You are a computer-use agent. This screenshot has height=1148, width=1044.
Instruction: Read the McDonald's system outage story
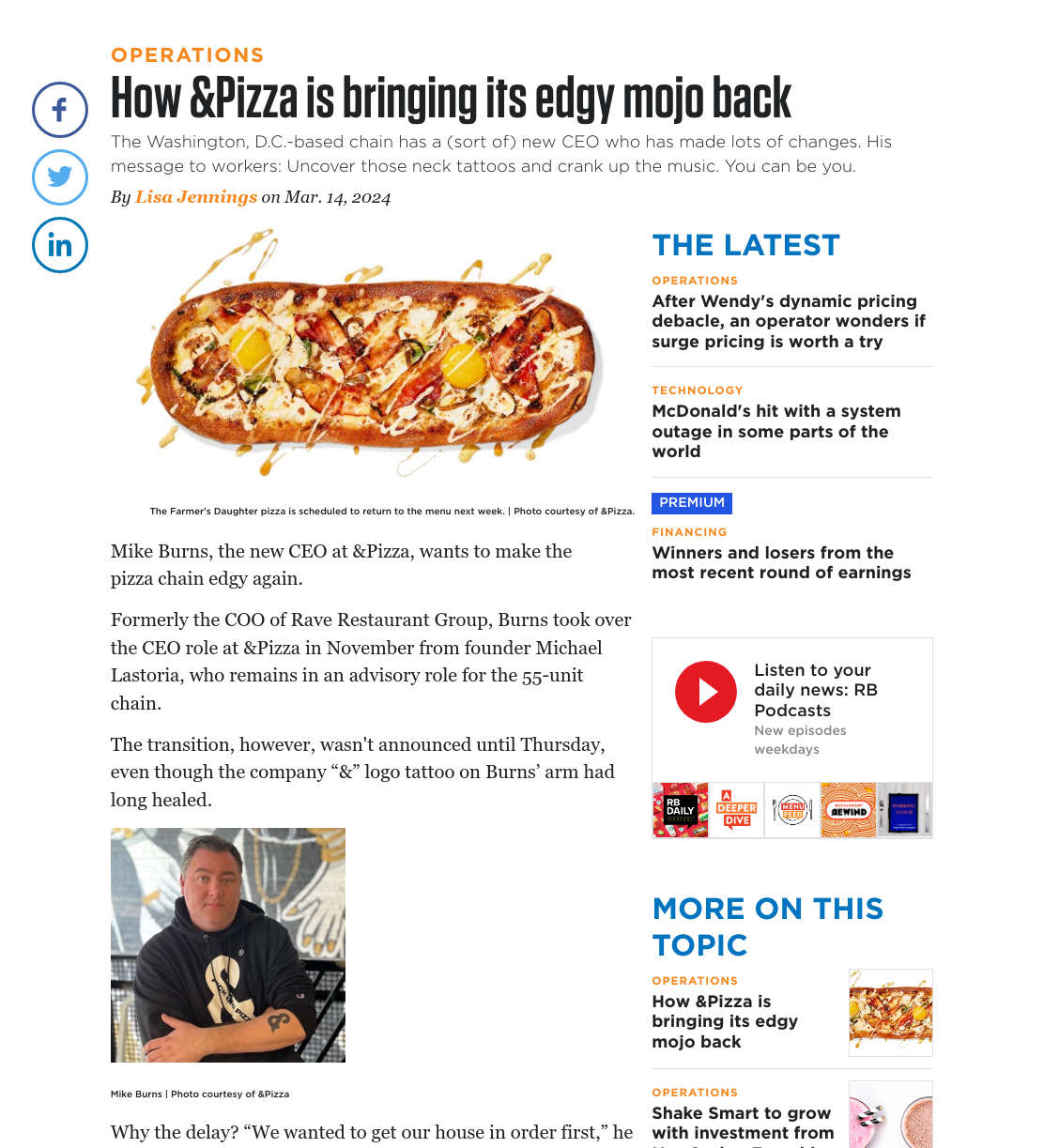point(776,431)
